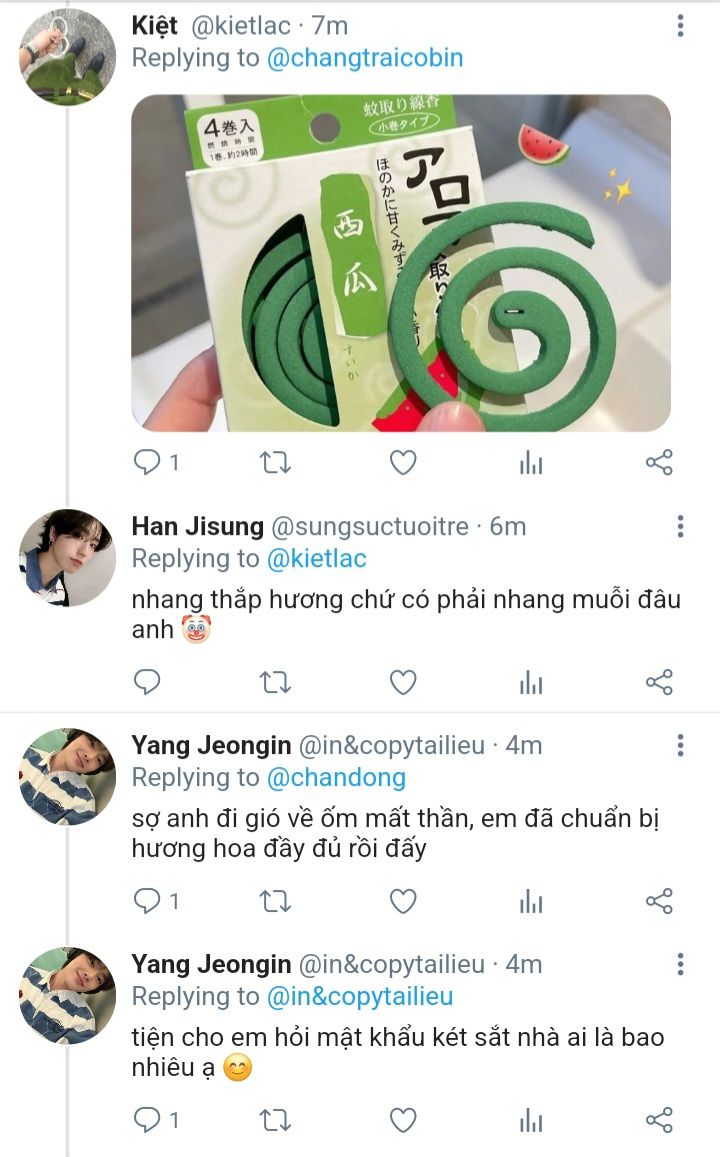Like Yang Jeongin's tweet about hương hoa

pos(402,901)
